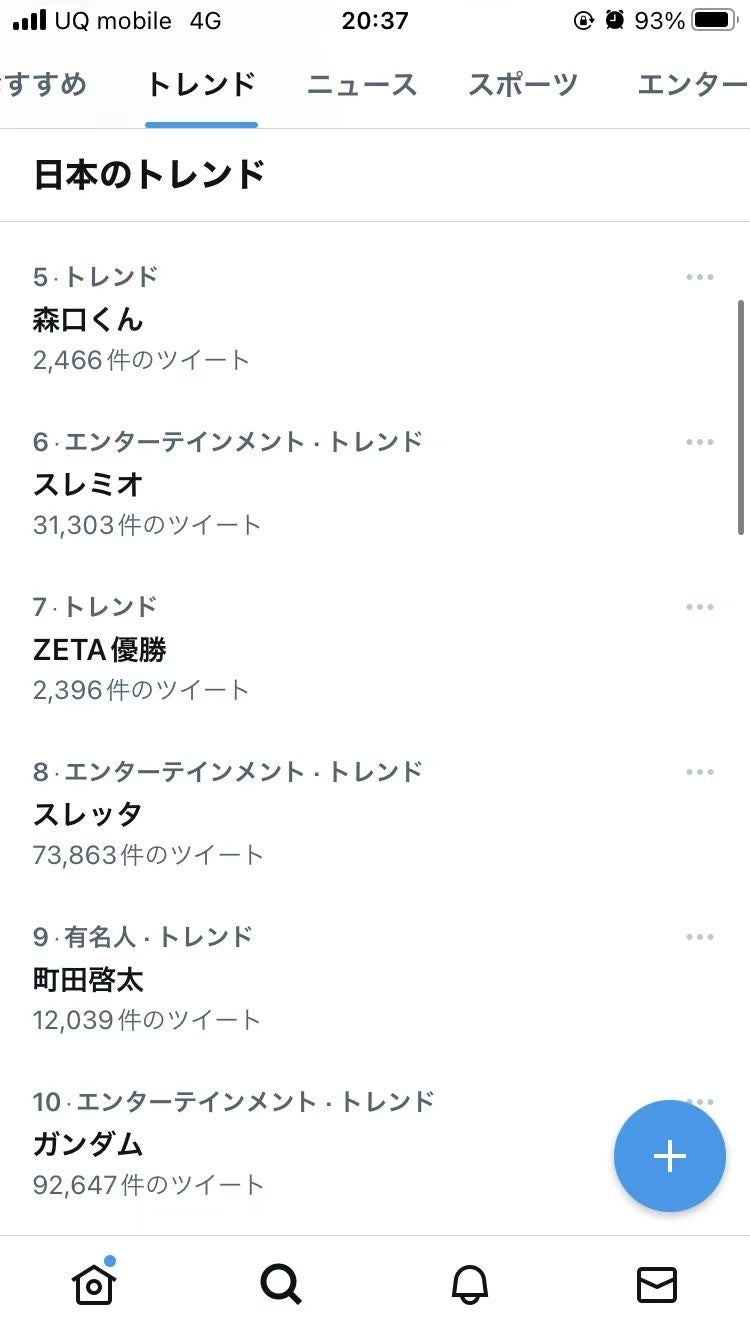Open more options for 森口くん
The height and width of the screenshot is (1334, 750).
click(x=700, y=277)
